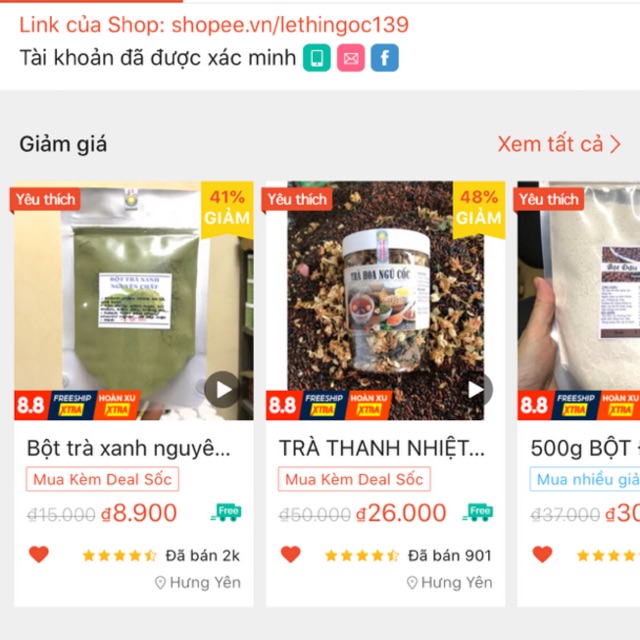Image resolution: width=640 pixels, height=640 pixels.
Task: Tap the phone verification icon
Action: click(316, 58)
